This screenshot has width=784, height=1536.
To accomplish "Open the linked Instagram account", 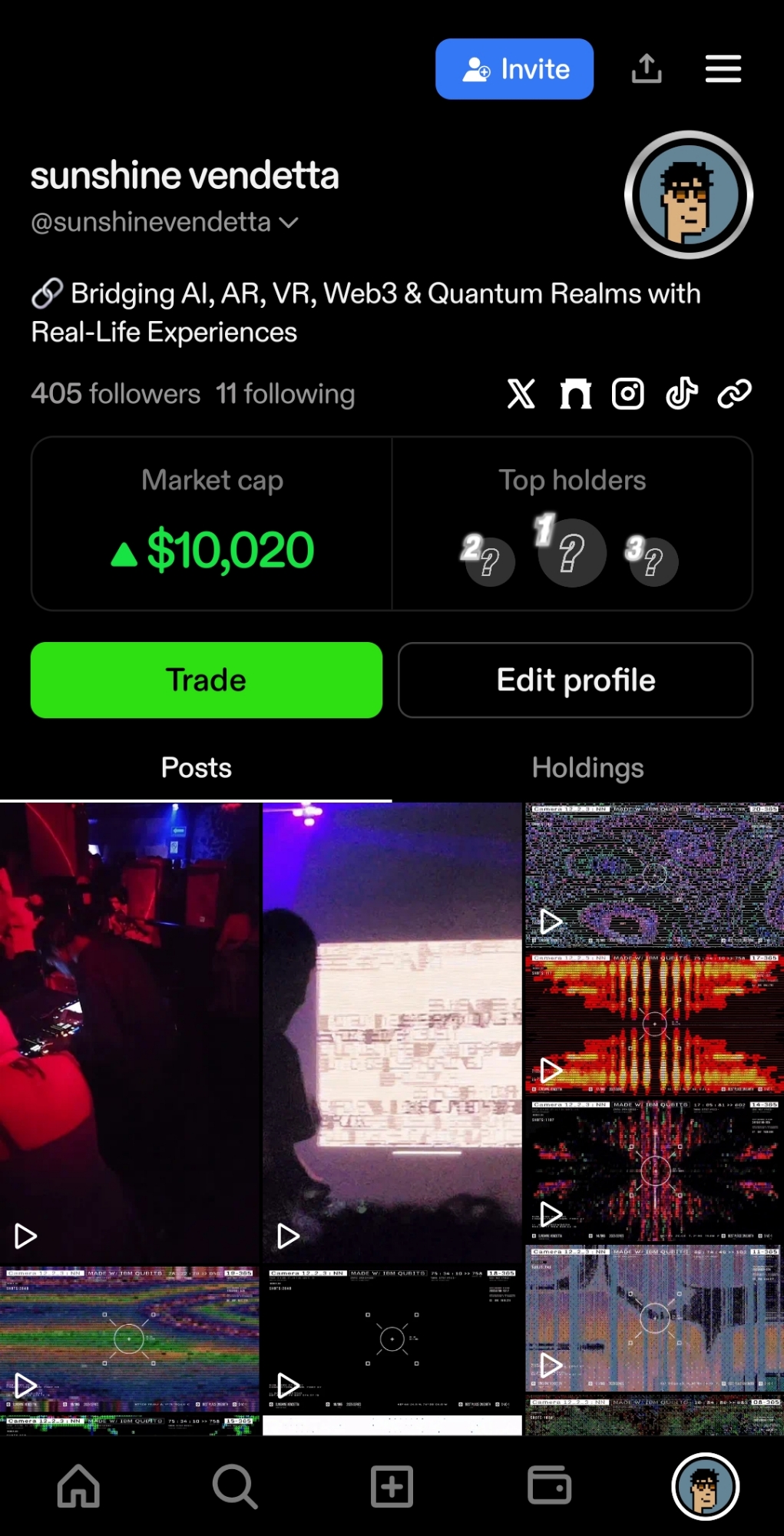I will tap(627, 394).
